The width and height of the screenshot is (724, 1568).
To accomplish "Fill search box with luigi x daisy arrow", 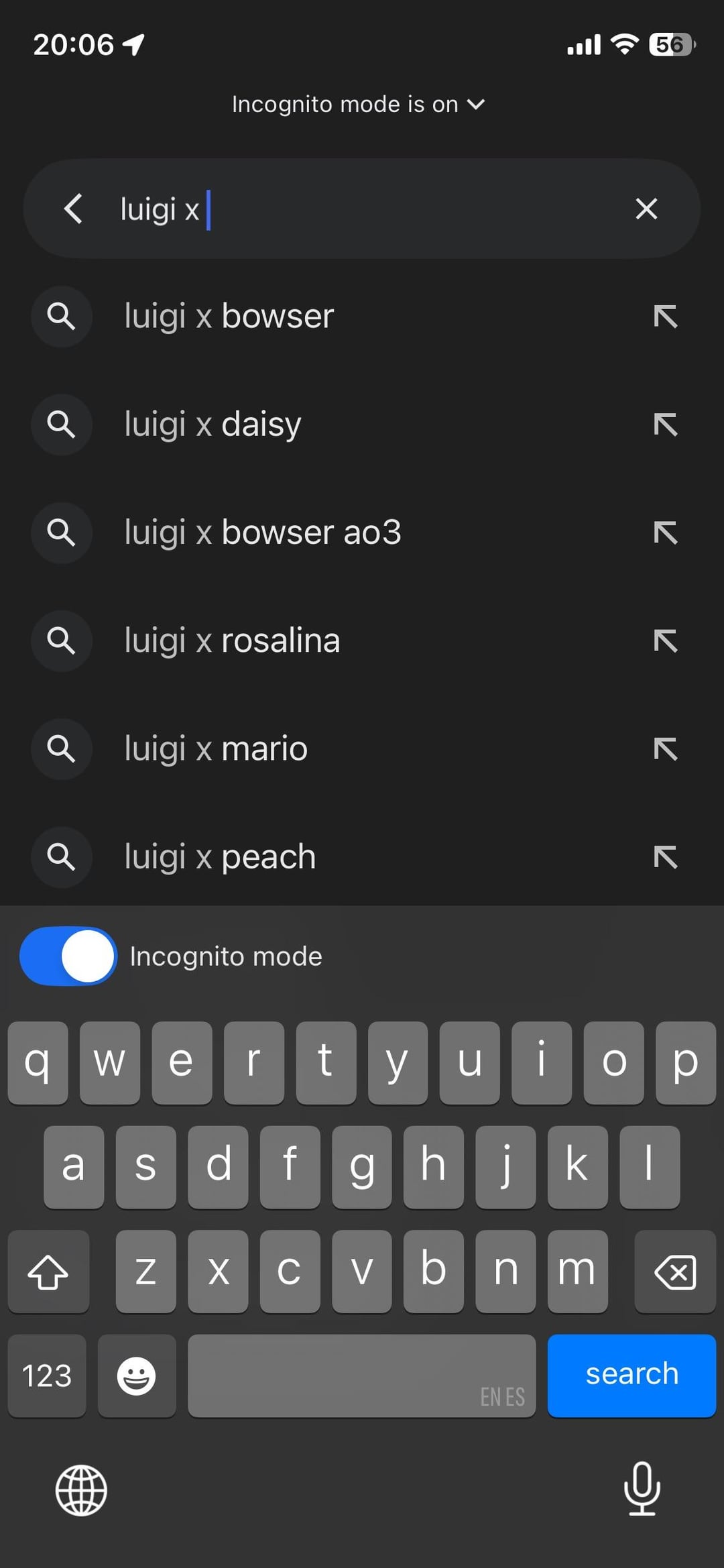I will coord(665,425).
